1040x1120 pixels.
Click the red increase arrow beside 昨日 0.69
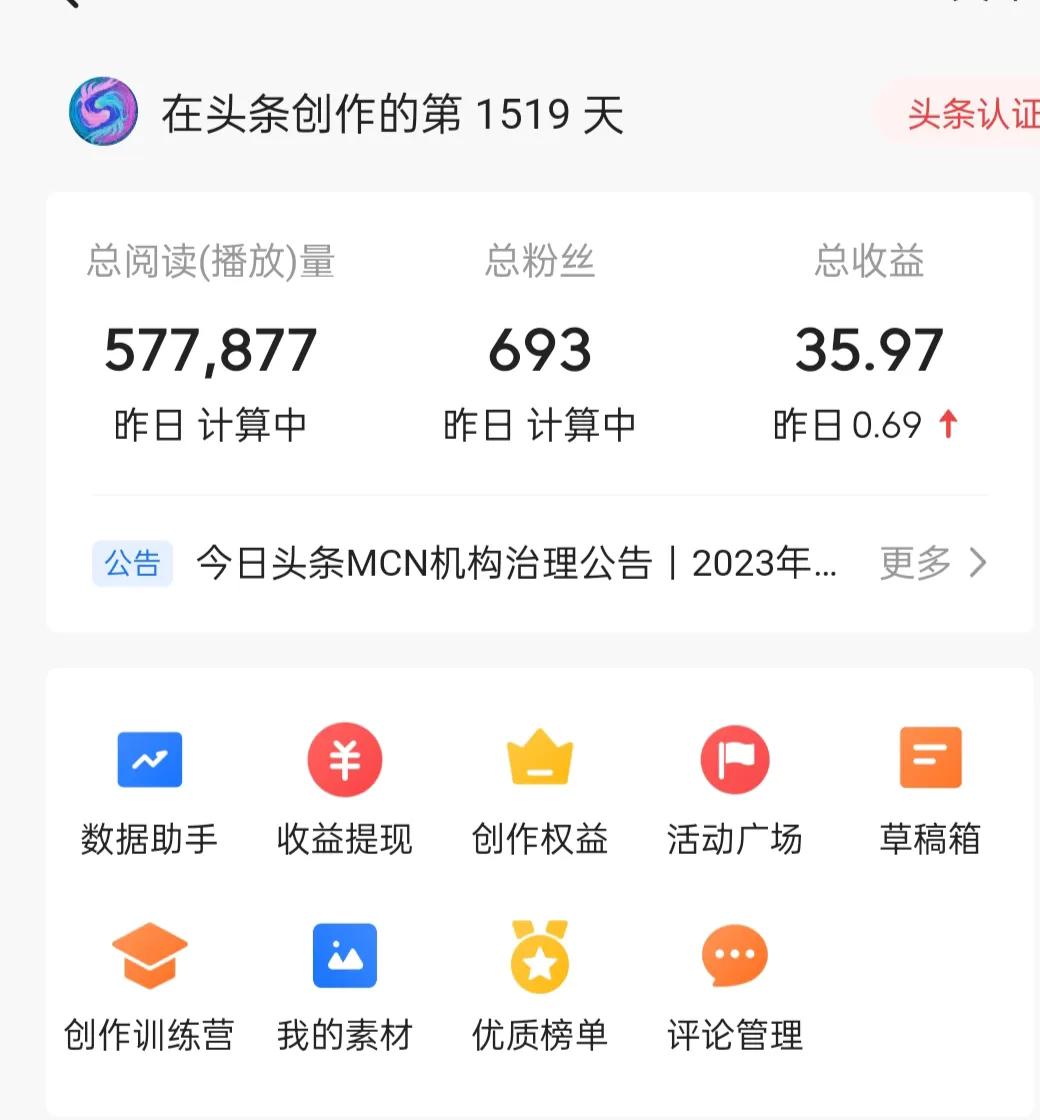coord(950,424)
